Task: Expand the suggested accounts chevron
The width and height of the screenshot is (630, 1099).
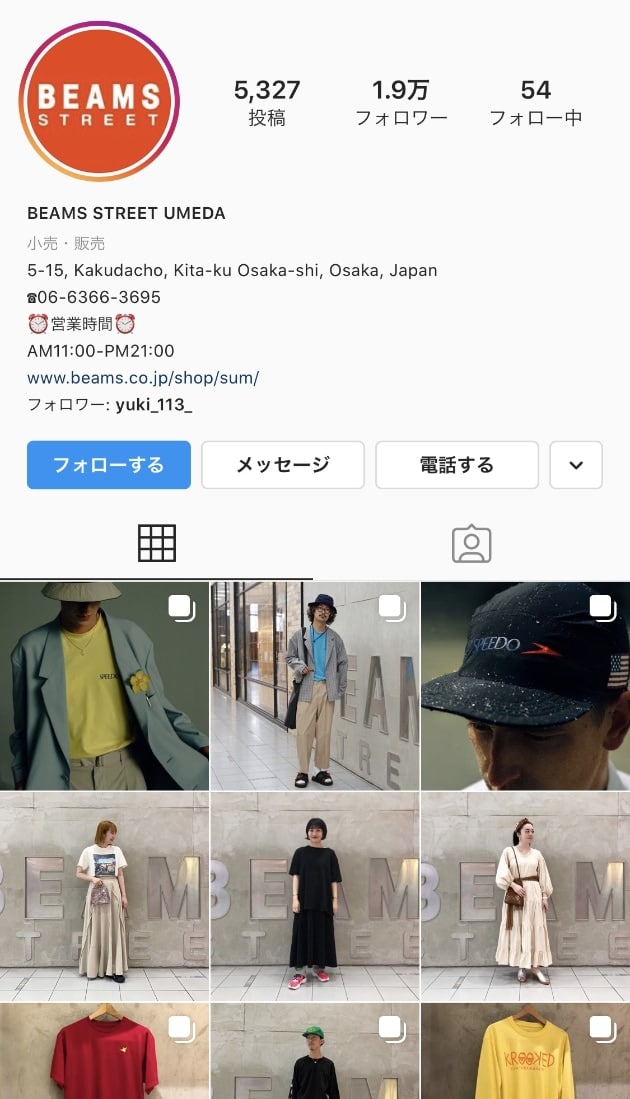Action: pos(575,465)
